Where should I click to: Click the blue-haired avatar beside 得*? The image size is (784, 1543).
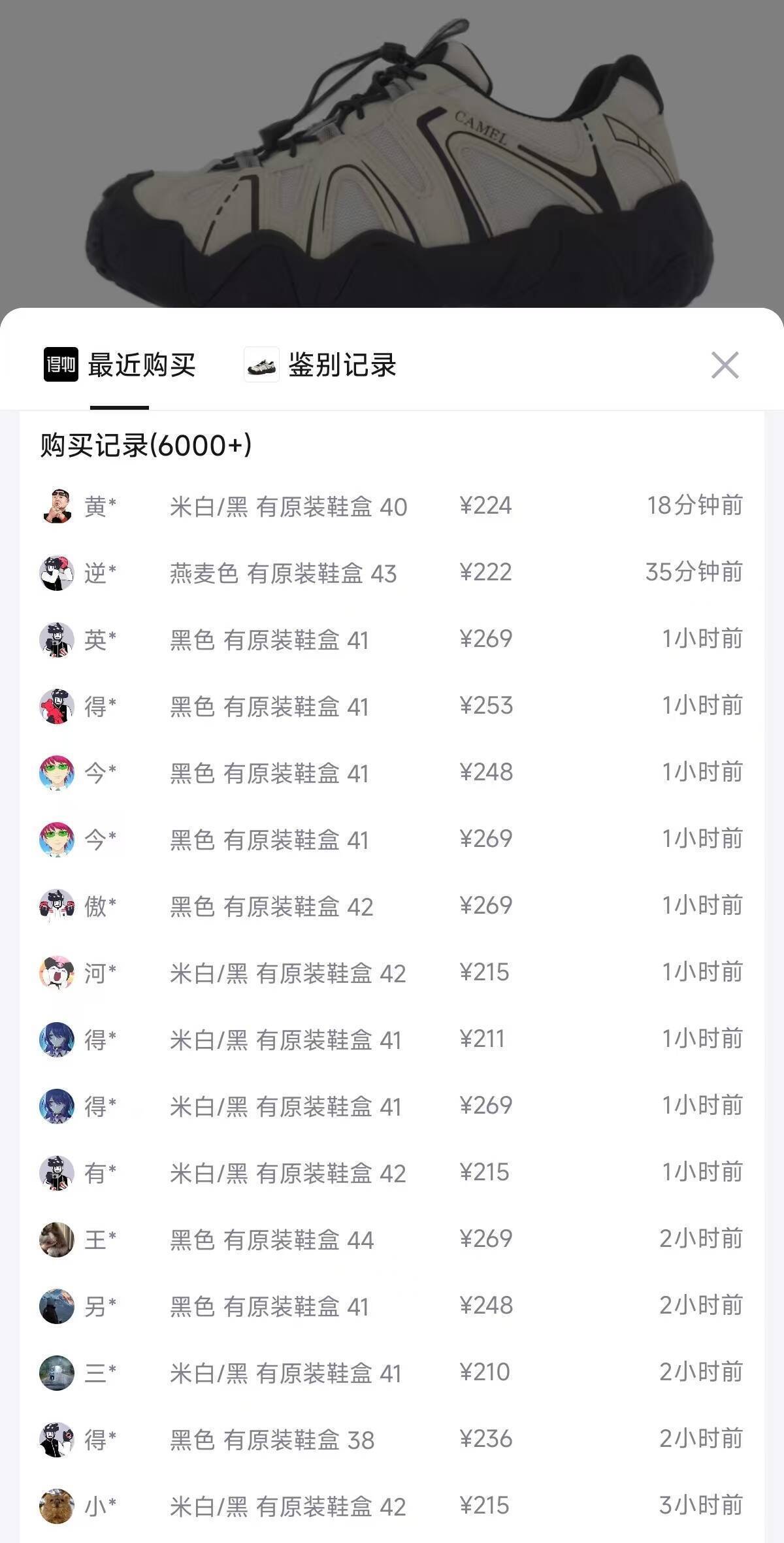pyautogui.click(x=57, y=1039)
